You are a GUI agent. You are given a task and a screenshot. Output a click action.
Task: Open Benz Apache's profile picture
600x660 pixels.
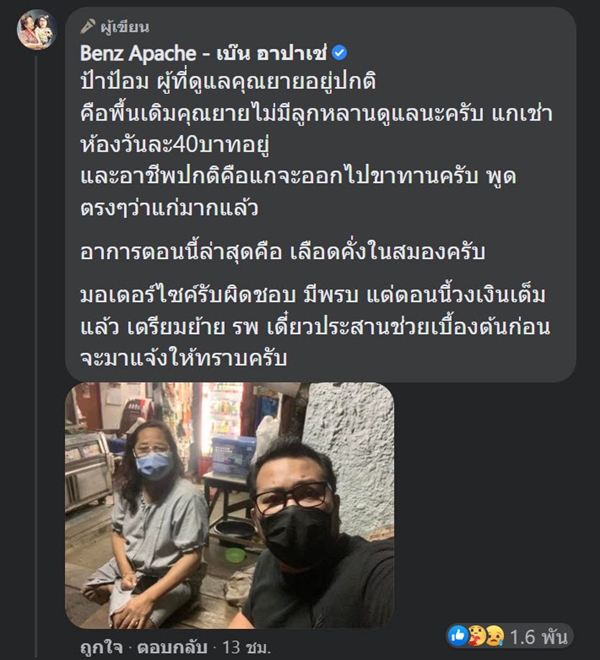[x=36, y=29]
